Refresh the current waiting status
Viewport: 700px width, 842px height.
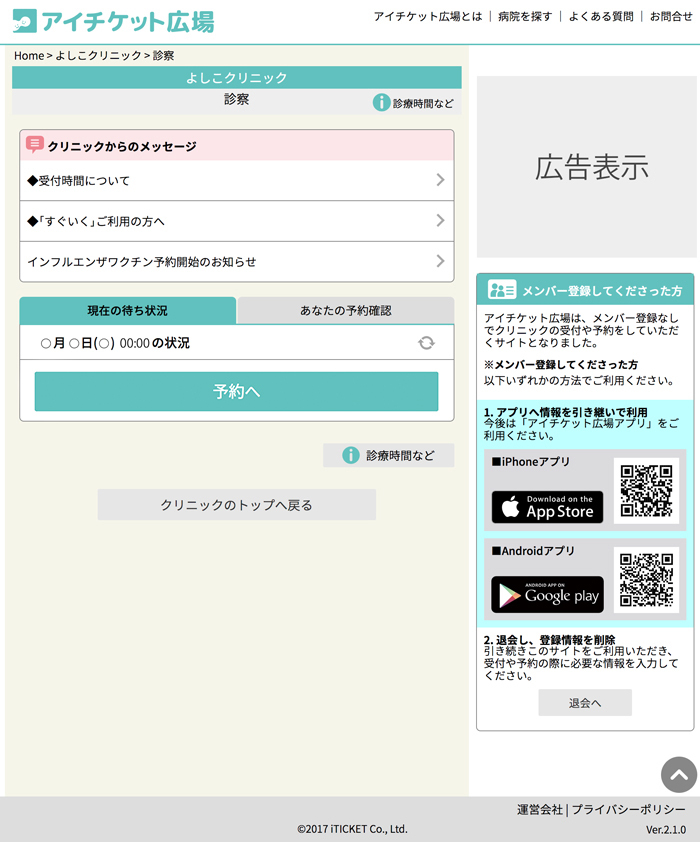[426, 343]
